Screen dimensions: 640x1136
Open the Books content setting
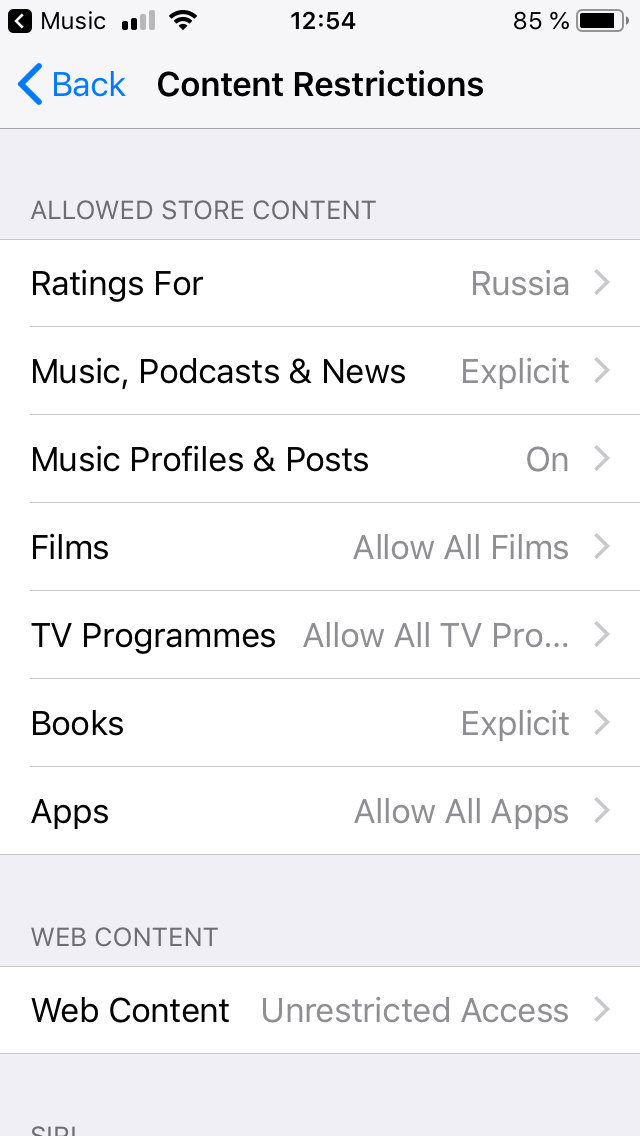320,724
